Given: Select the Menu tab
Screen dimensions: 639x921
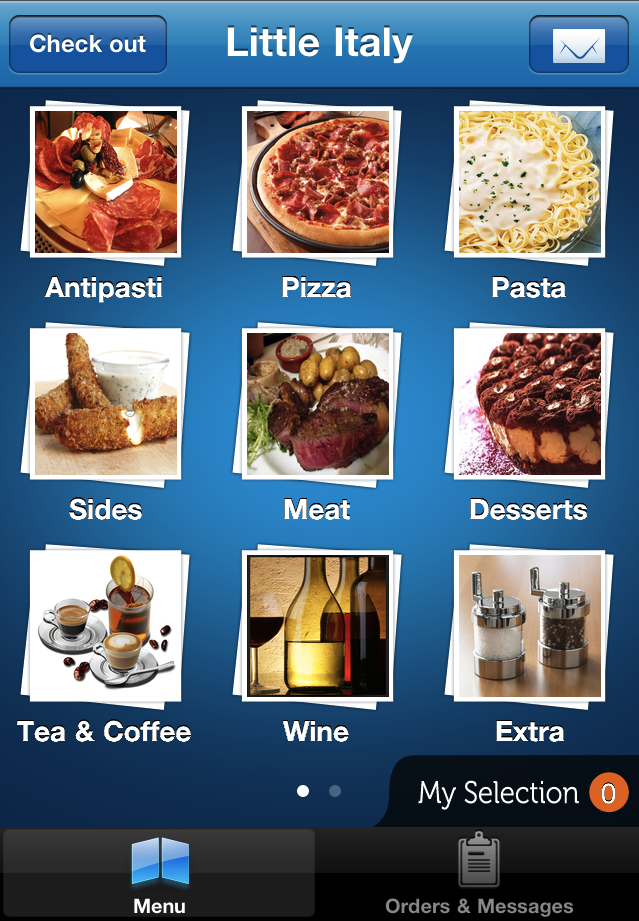Looking at the screenshot, I should point(160,875).
